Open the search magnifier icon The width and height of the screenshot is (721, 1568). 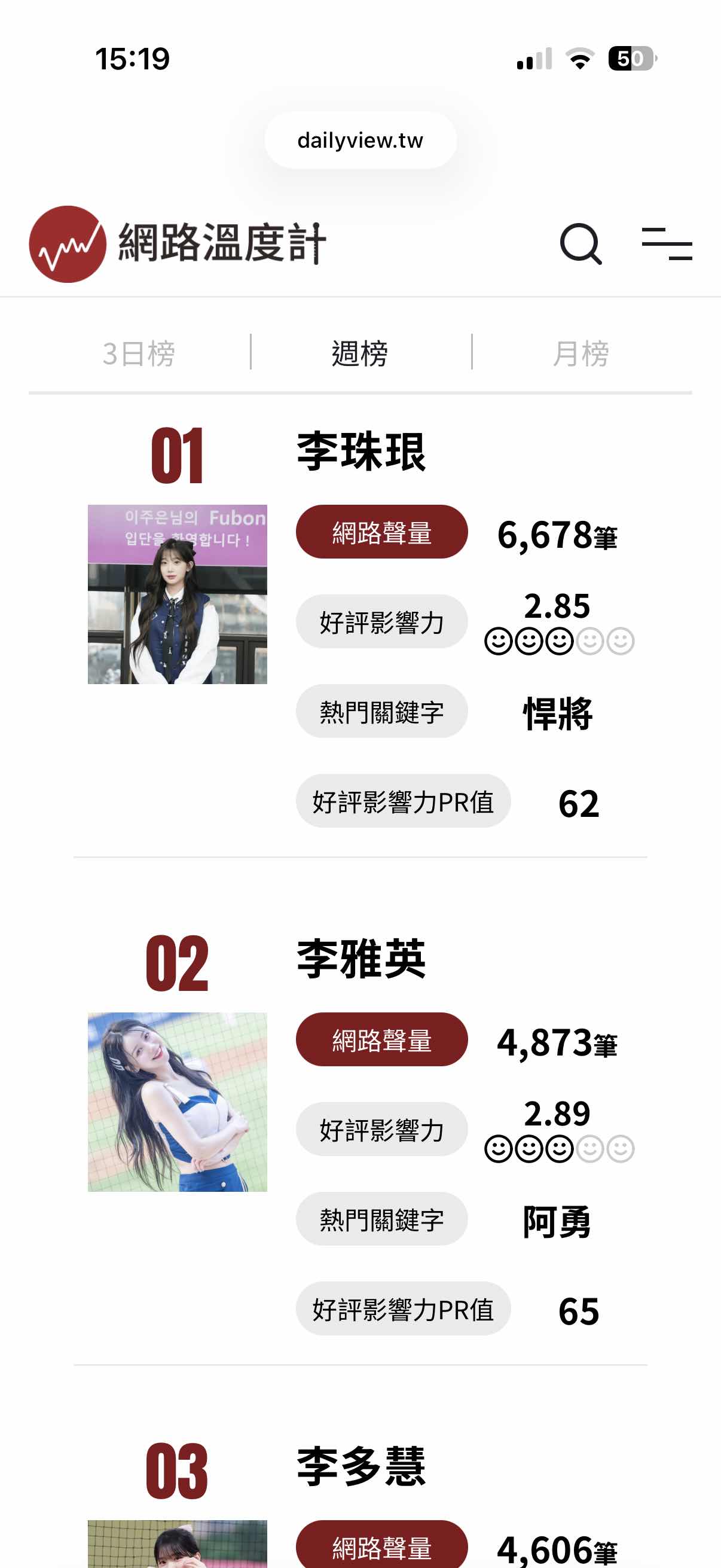581,244
